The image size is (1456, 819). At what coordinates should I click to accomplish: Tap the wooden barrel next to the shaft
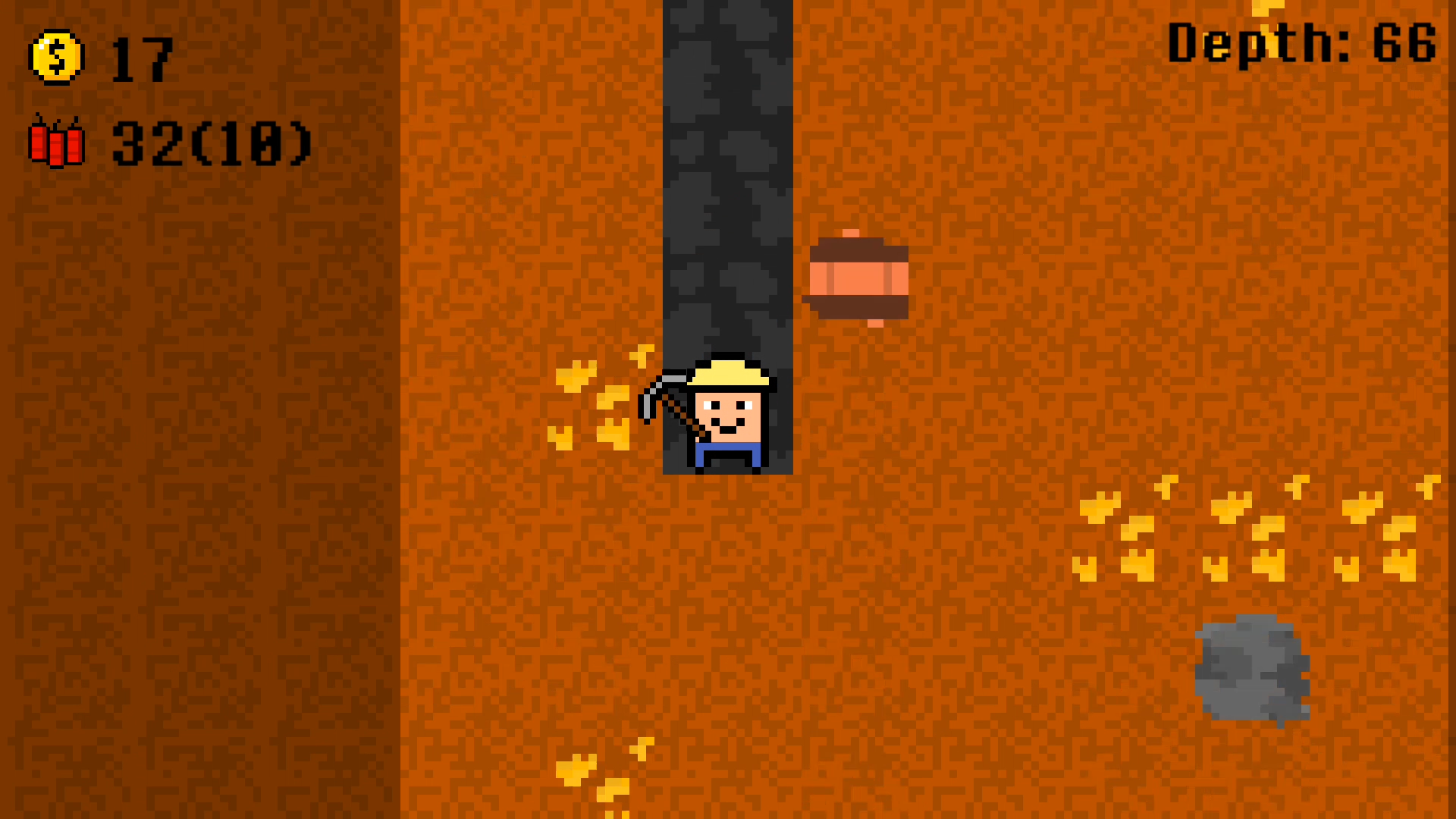point(858,279)
